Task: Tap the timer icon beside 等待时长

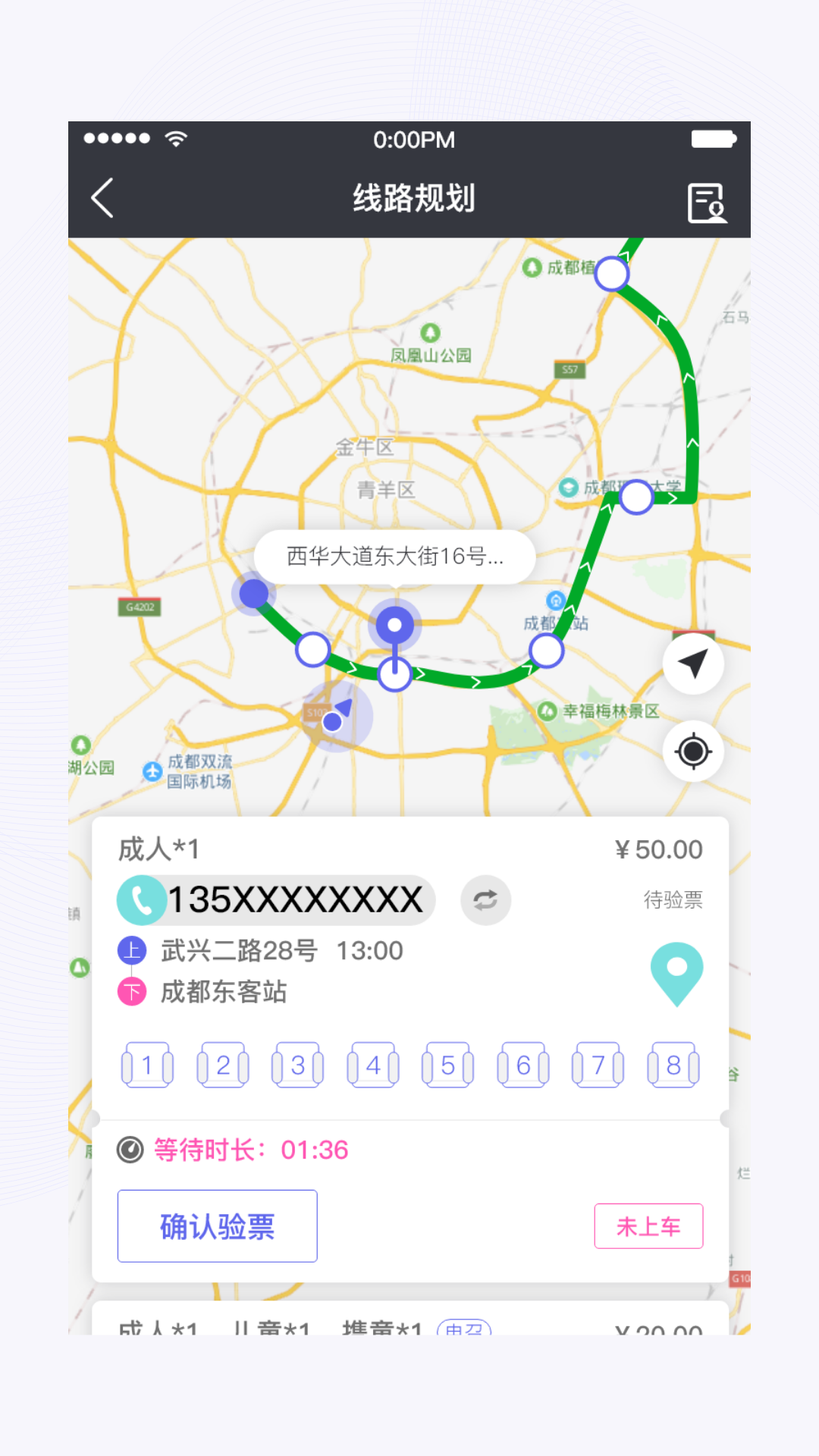Action: (130, 1150)
